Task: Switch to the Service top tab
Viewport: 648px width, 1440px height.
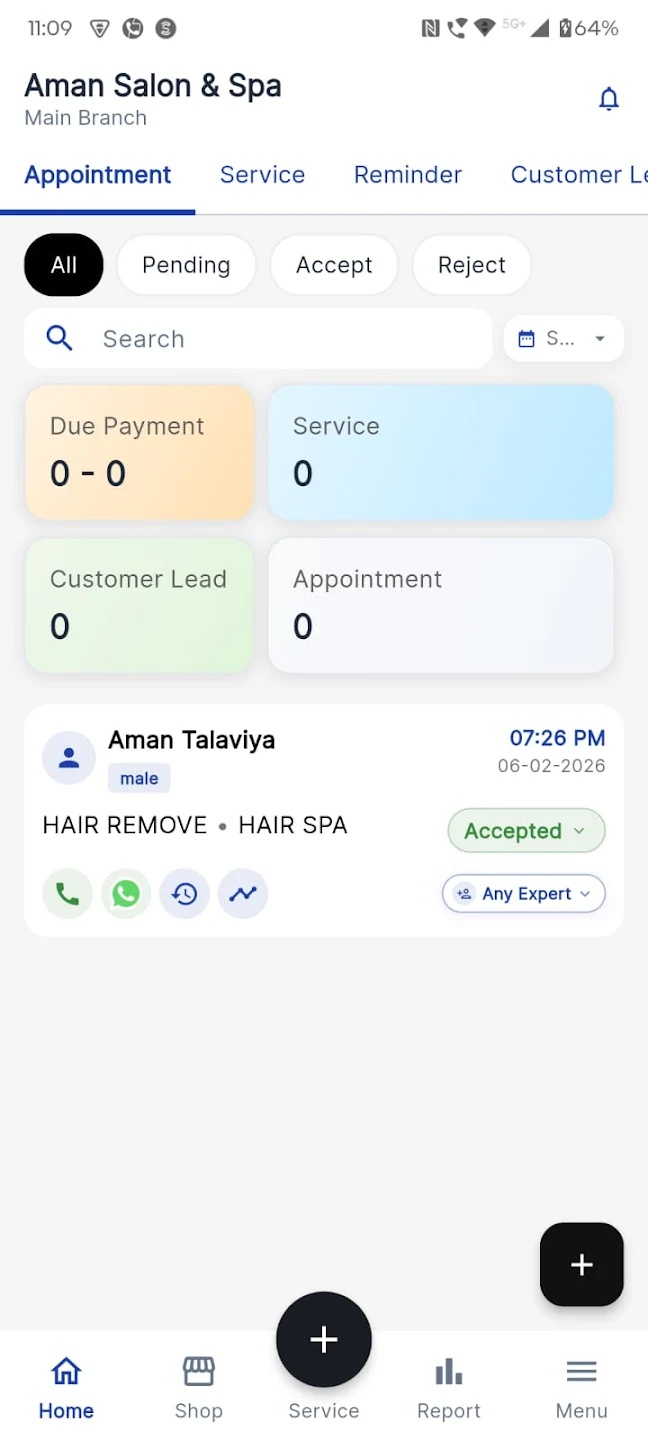Action: [262, 175]
